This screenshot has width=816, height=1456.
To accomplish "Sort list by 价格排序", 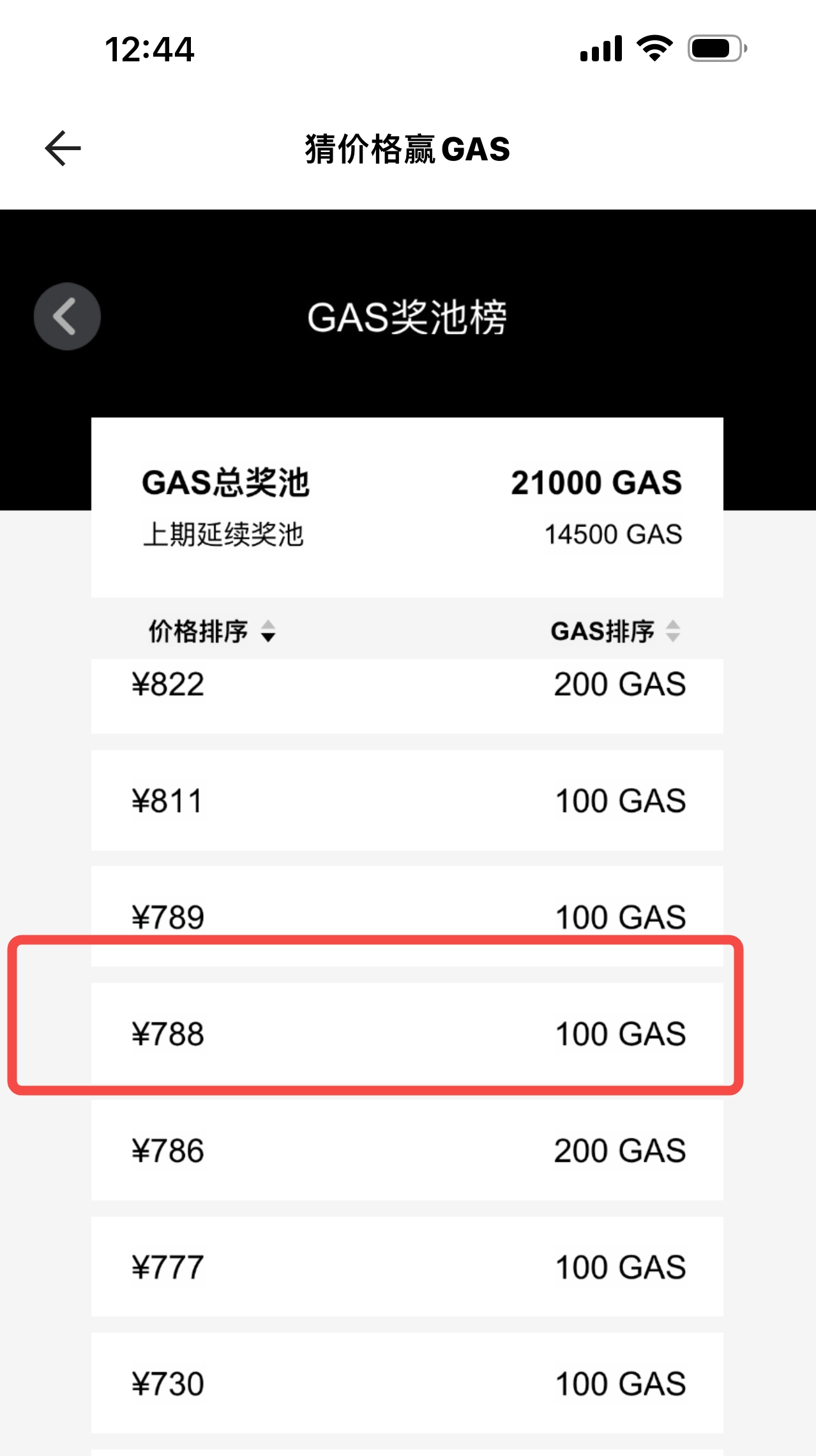I will [212, 631].
